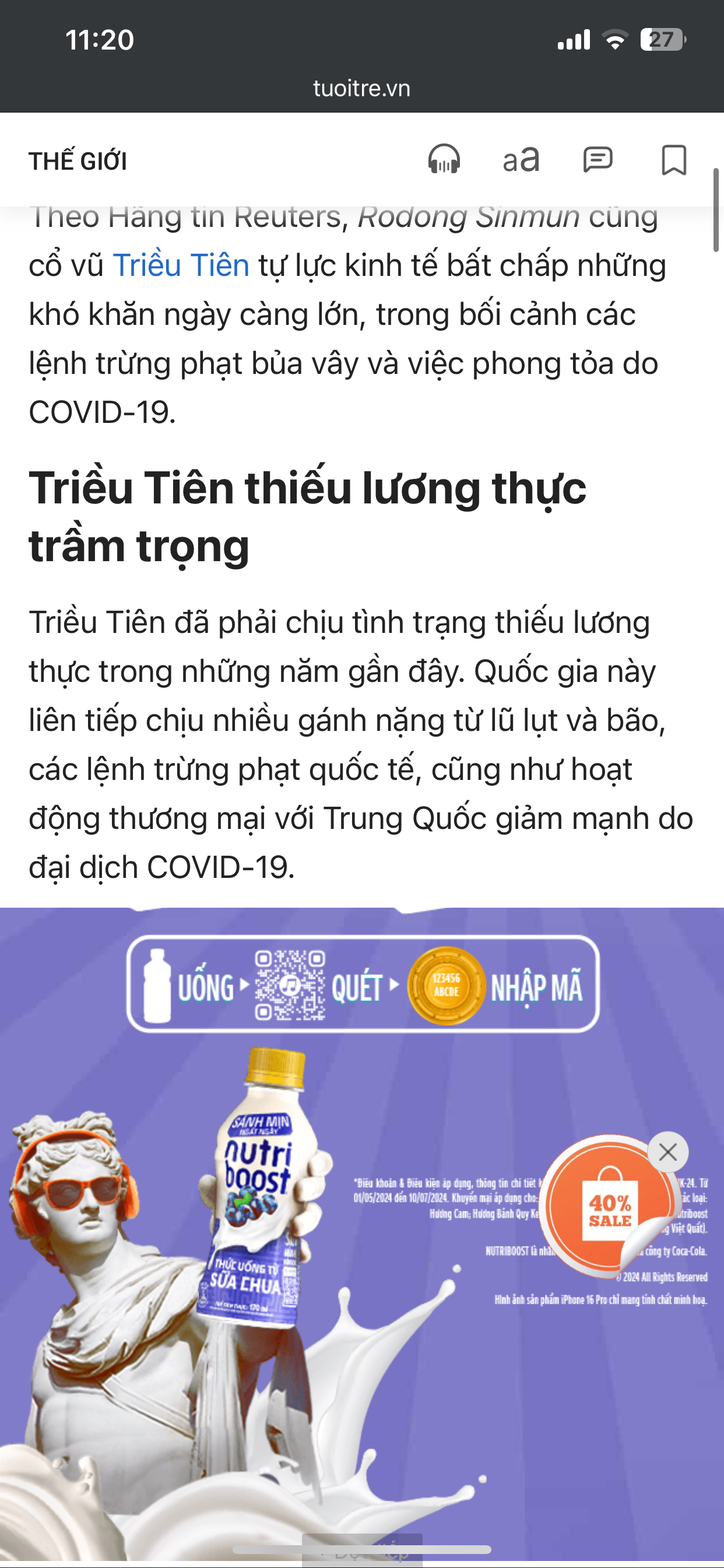Open the article comments
The height and width of the screenshot is (1568, 724).
pos(598,159)
